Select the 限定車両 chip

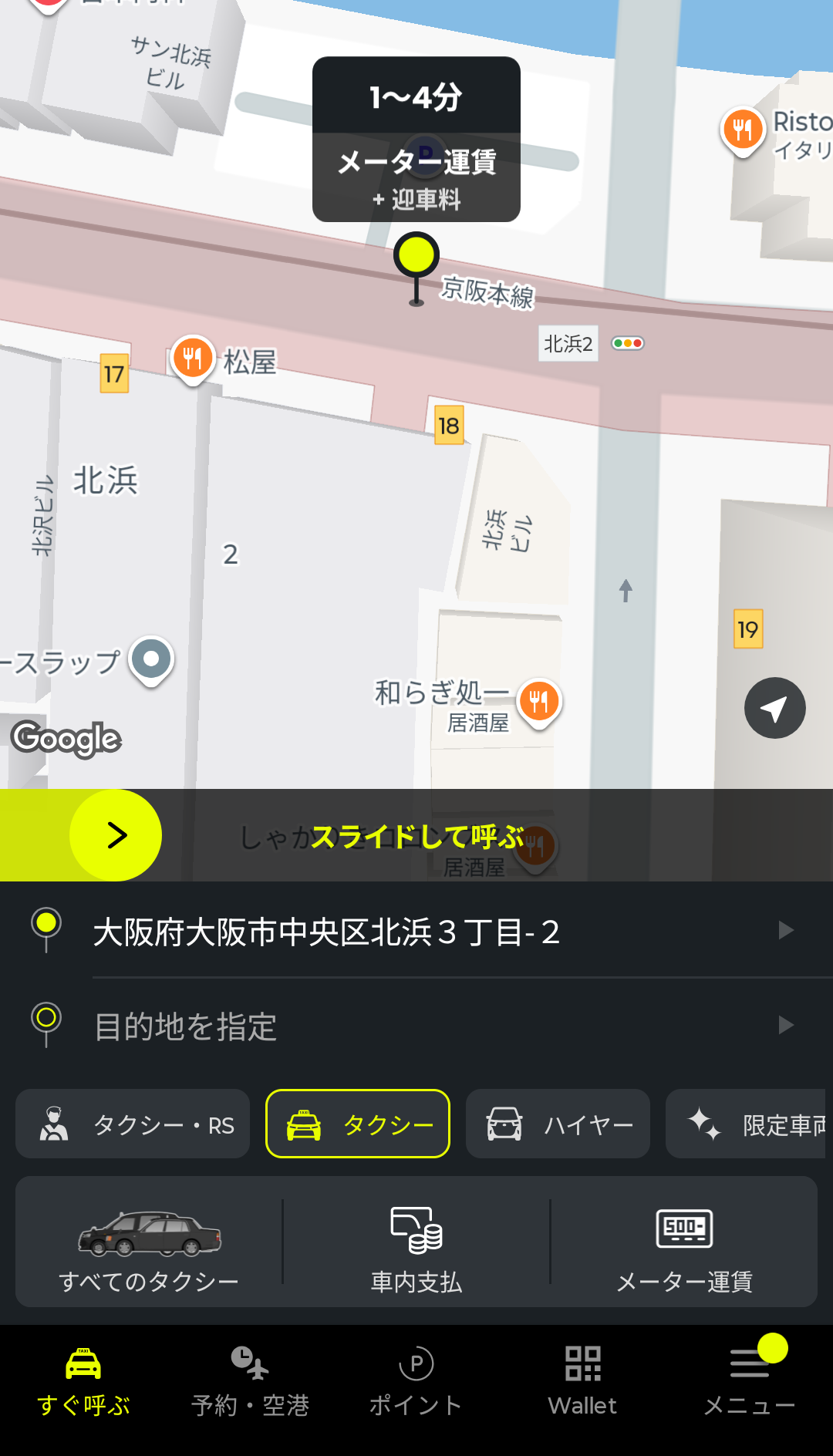pos(746,1124)
